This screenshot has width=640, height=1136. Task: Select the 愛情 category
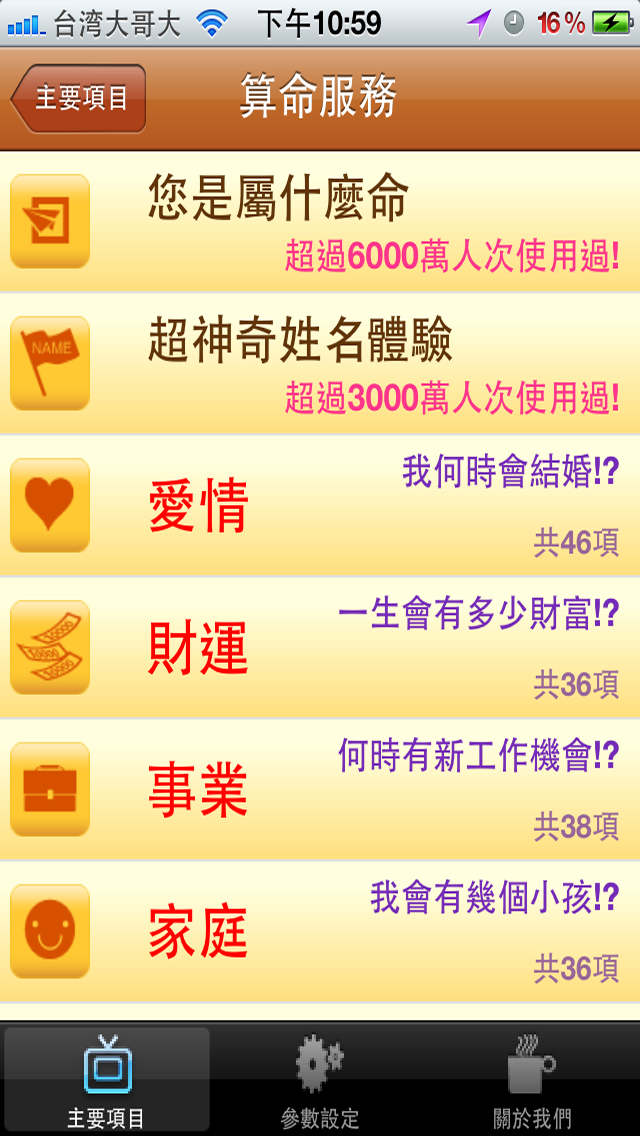coord(320,505)
